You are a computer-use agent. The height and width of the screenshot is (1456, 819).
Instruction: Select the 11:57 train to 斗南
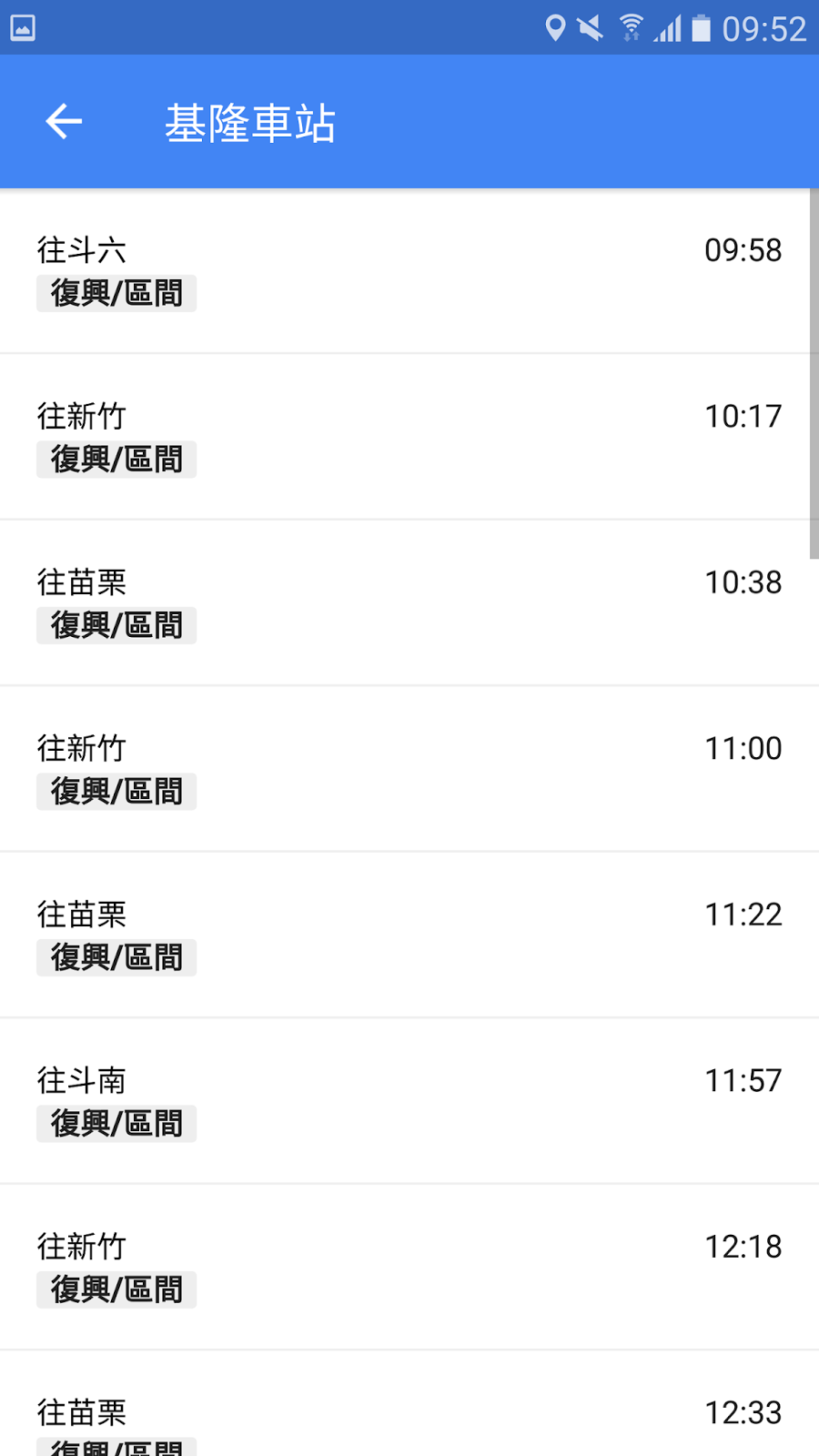409,1101
